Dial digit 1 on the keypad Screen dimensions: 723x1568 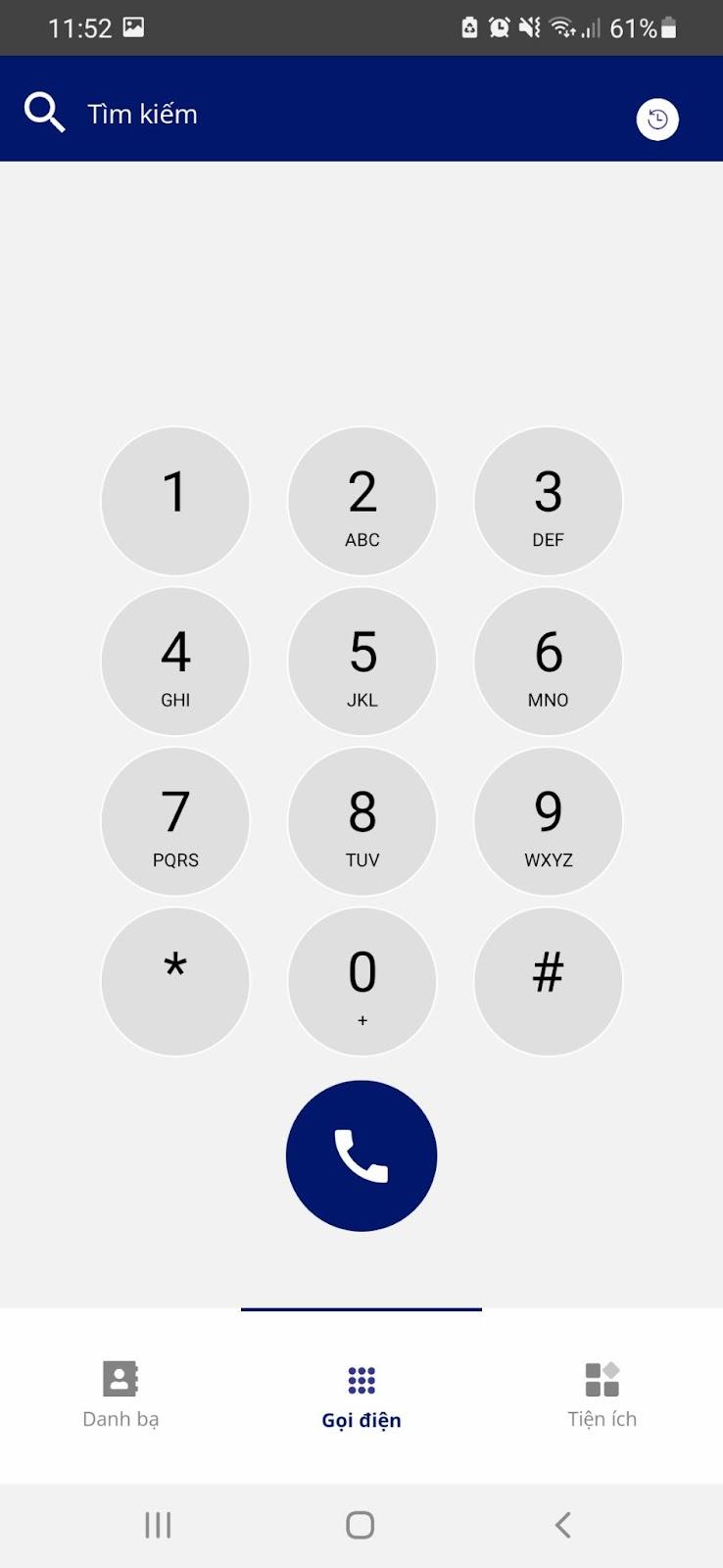[175, 501]
